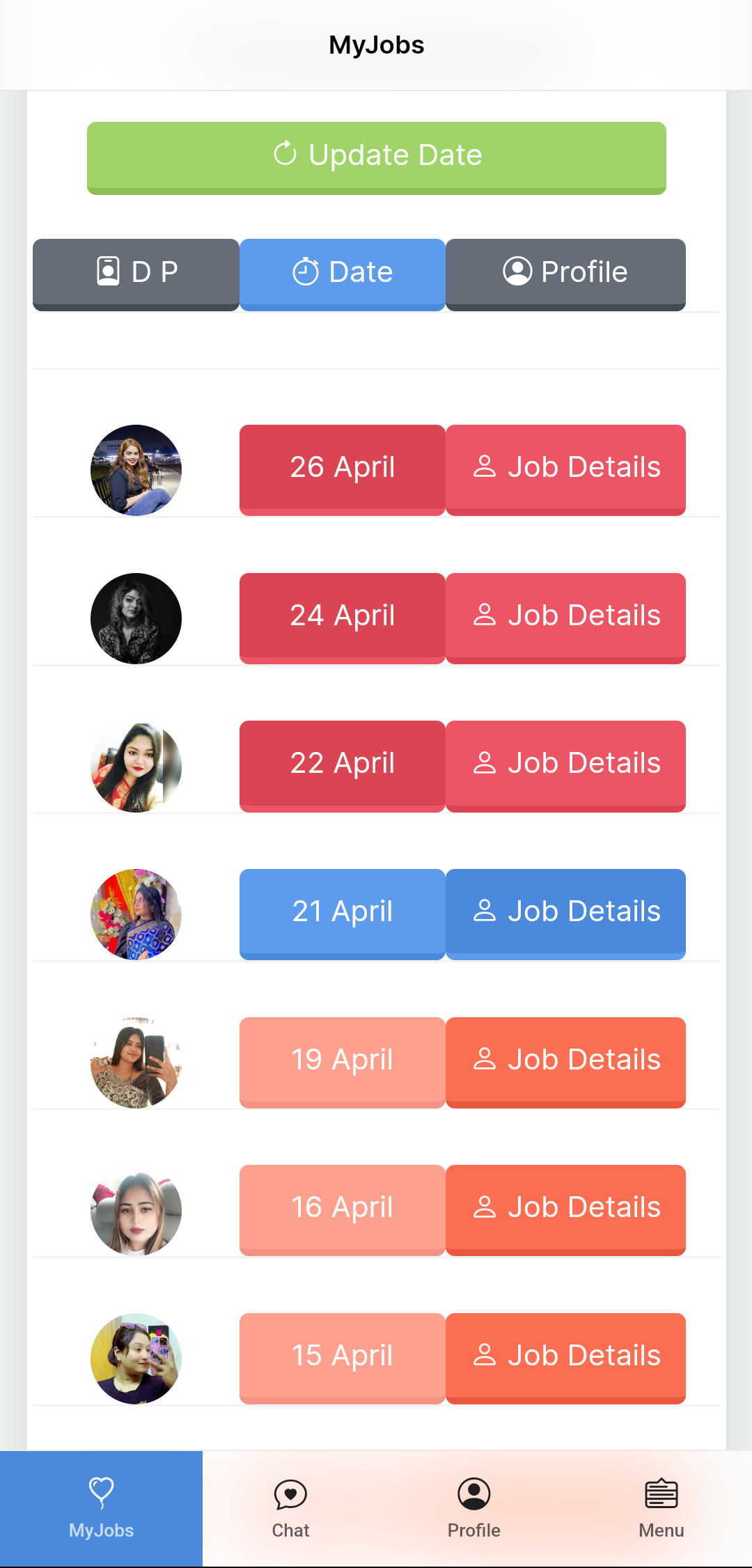Show Job Details for 21 April
This screenshot has height=1568, width=752.
tap(565, 913)
